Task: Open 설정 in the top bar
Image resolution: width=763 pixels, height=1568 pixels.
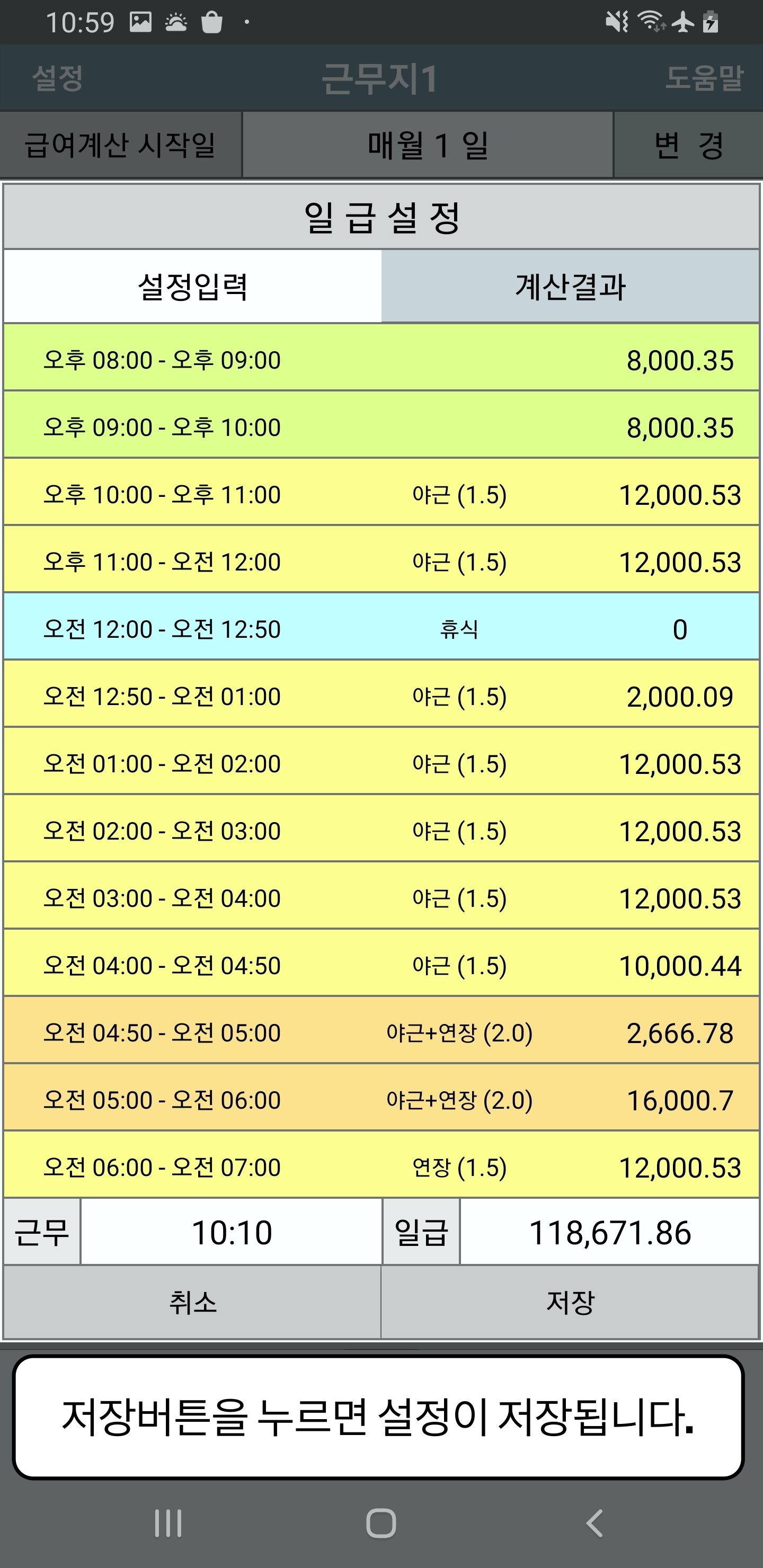Action: pos(57,78)
